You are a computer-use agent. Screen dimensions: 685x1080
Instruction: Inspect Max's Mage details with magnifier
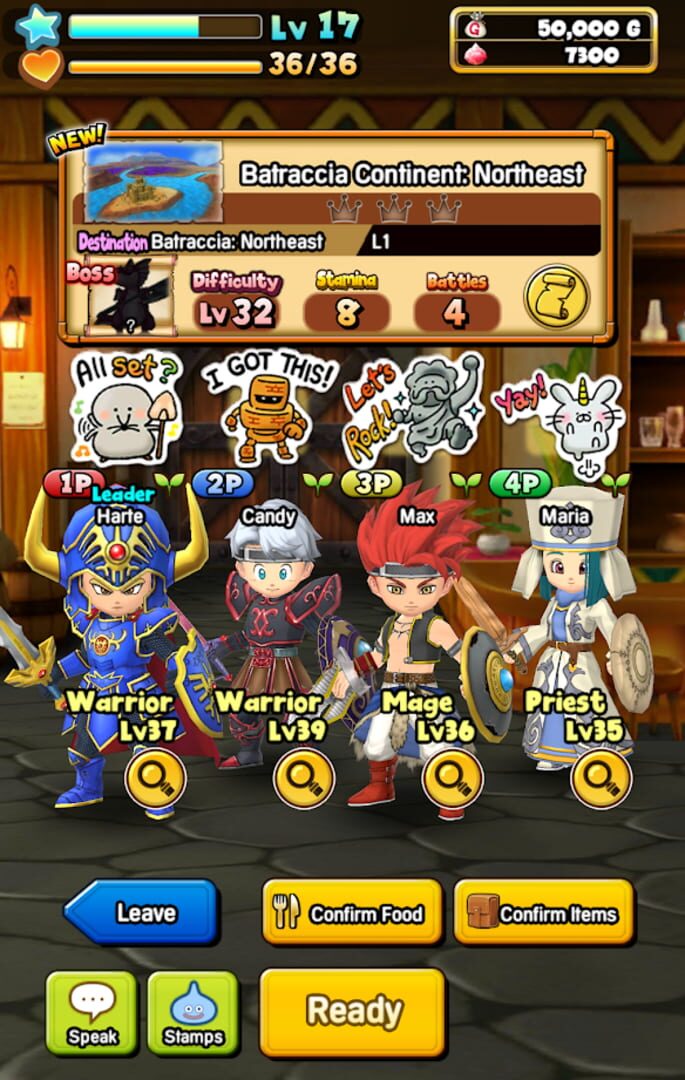452,777
